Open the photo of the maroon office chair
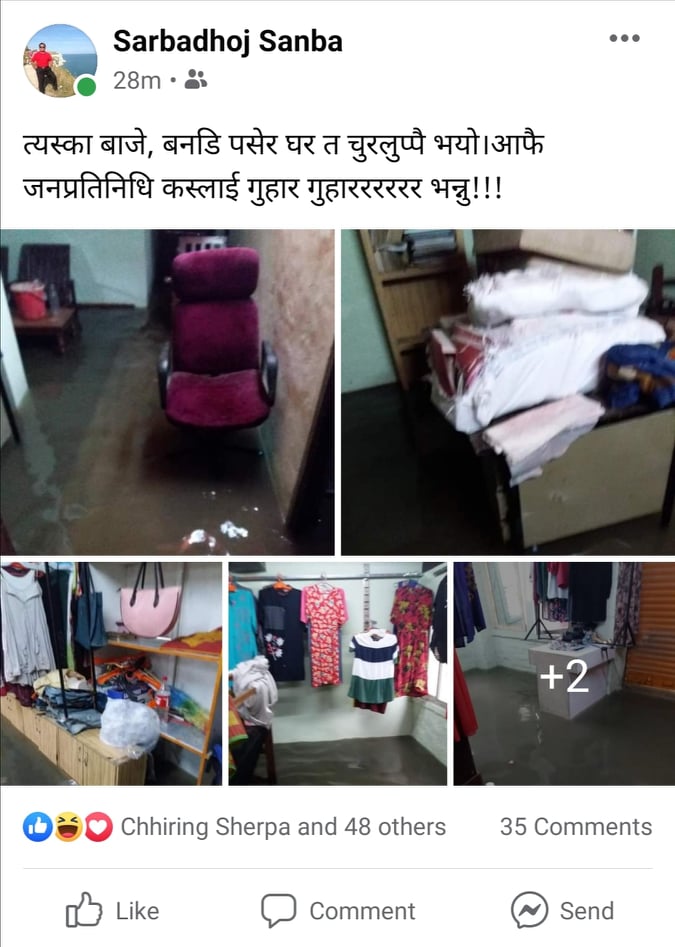 (167, 392)
